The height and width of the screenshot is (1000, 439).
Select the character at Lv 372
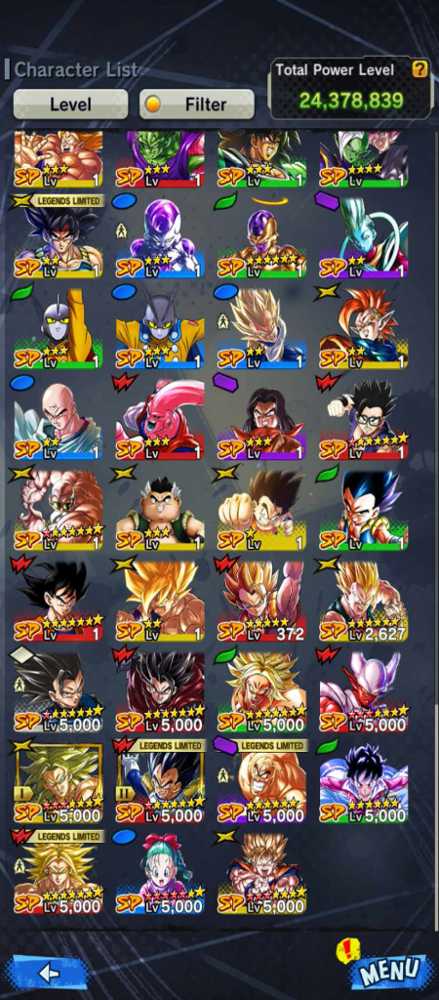(x=262, y=601)
